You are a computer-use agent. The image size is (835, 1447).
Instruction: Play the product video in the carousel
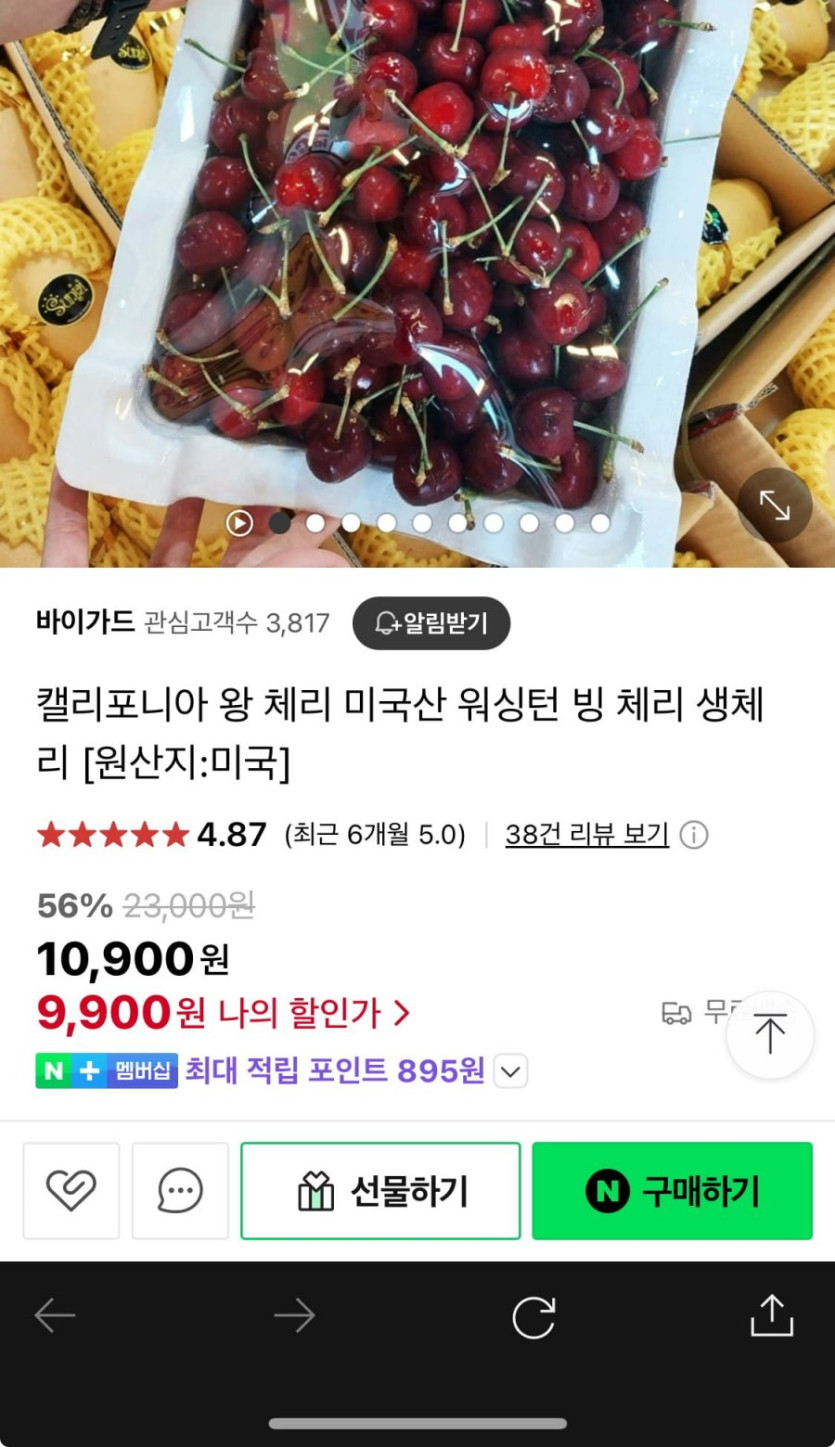pos(240,523)
